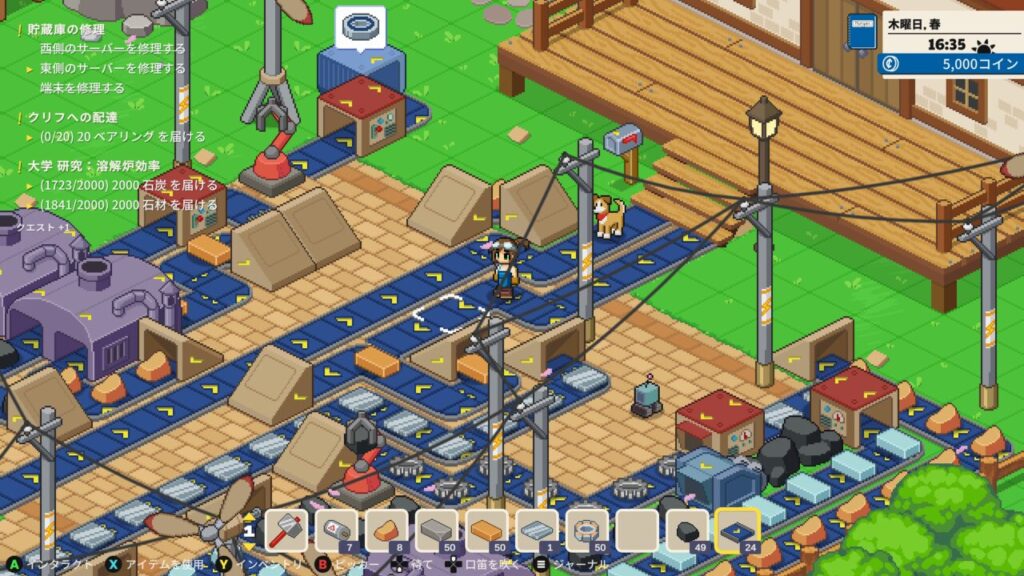Select the metal plate slot with 1
The height and width of the screenshot is (576, 1024).
[537, 530]
